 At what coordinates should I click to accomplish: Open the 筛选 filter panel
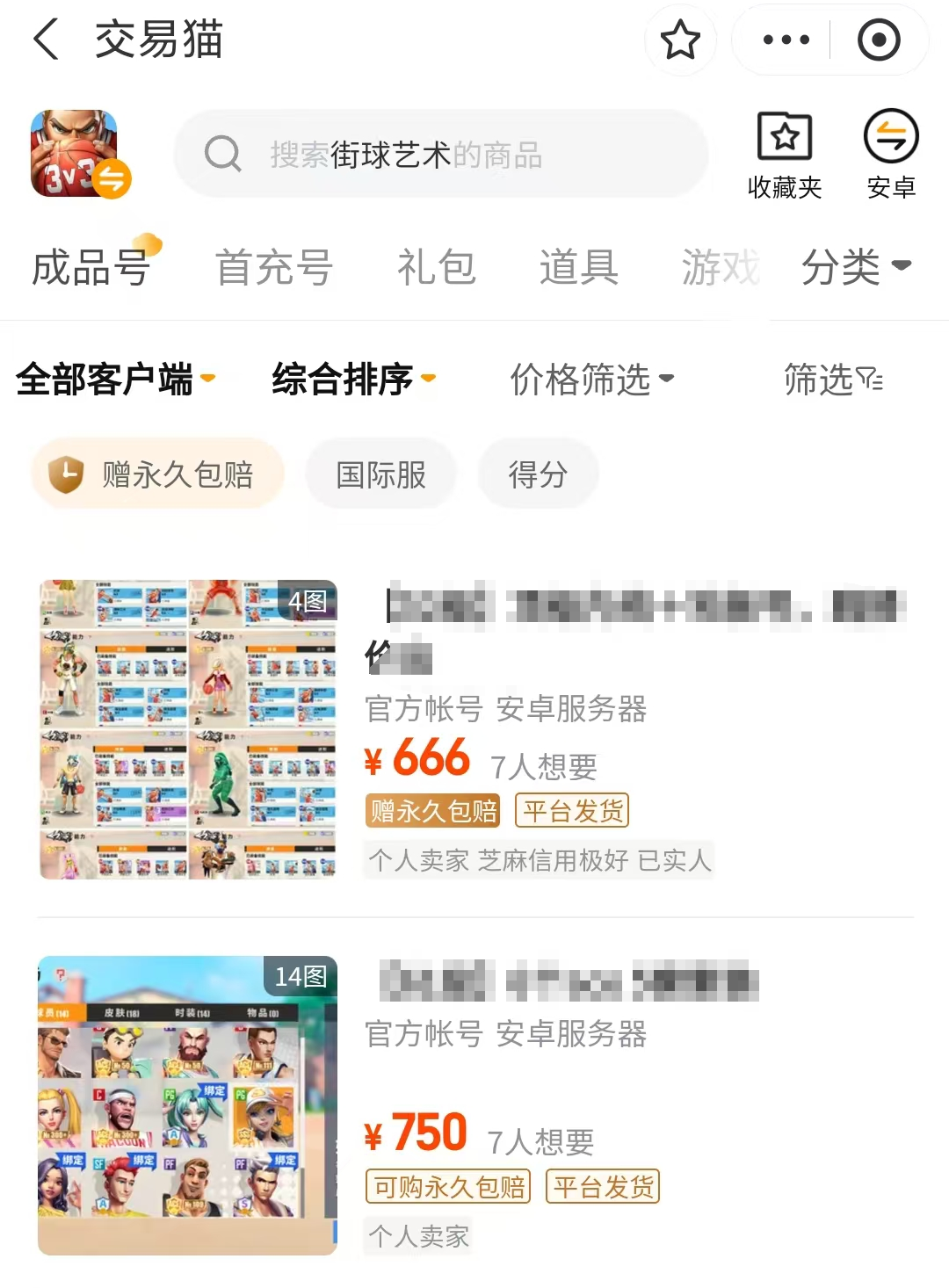[x=832, y=380]
